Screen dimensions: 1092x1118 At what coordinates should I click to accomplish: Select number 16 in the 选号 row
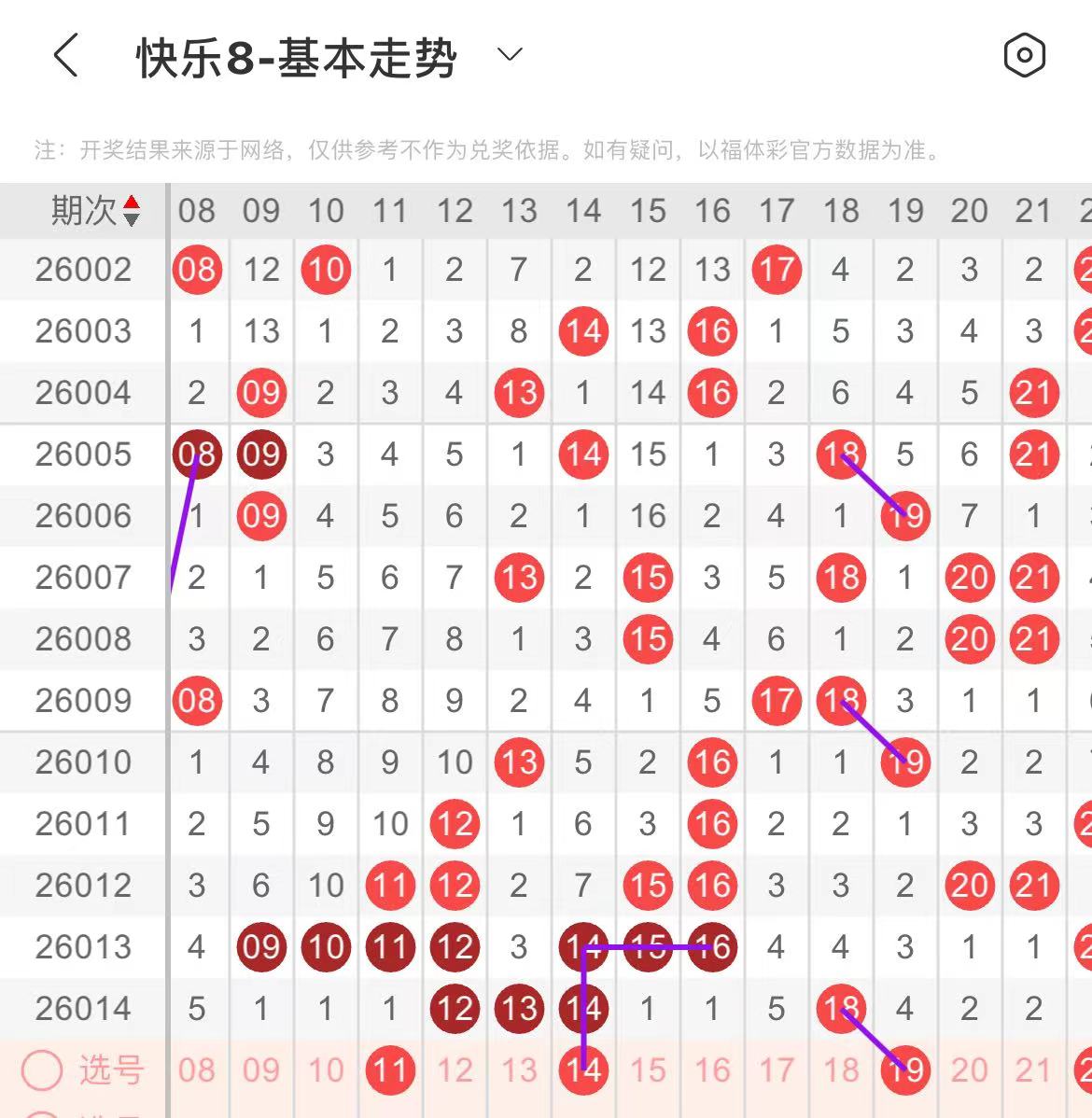(x=711, y=1069)
